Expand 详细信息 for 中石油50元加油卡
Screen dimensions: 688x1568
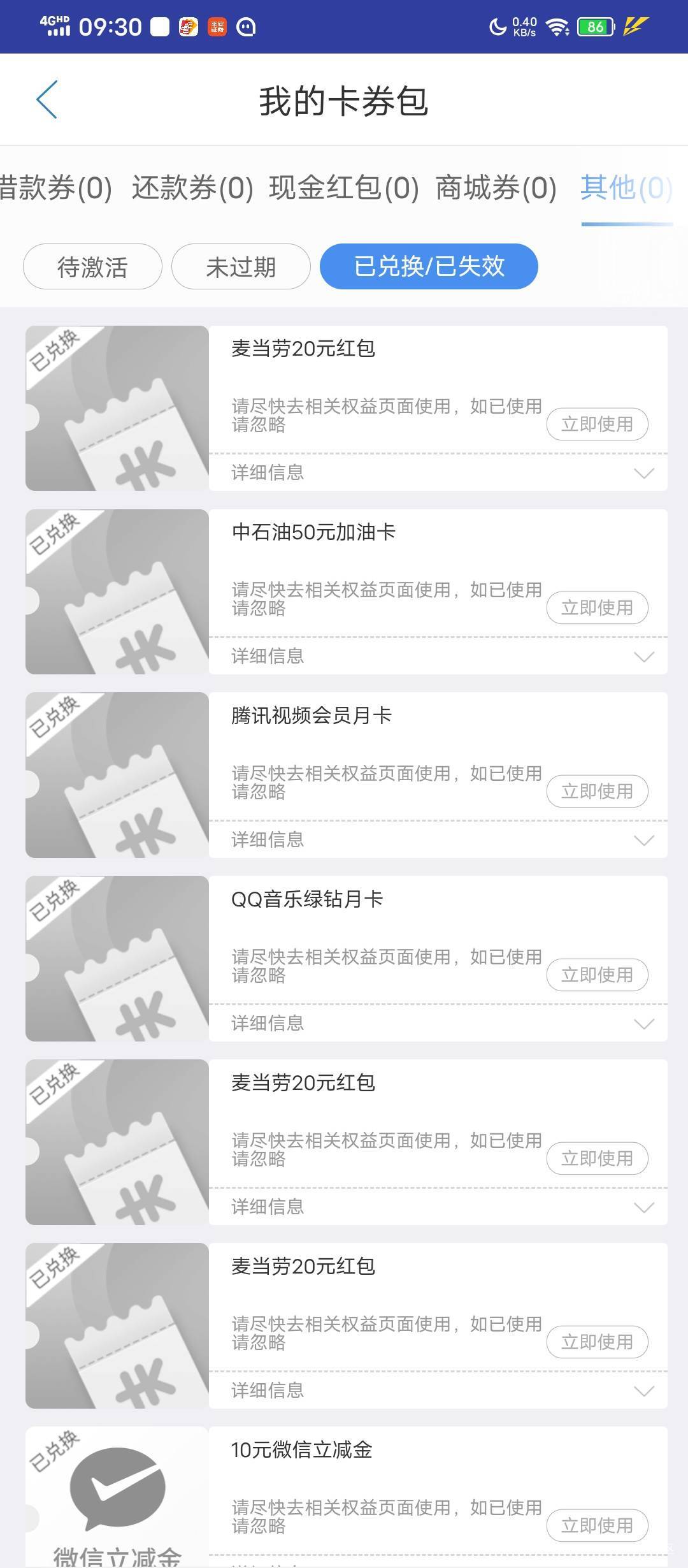click(438, 657)
